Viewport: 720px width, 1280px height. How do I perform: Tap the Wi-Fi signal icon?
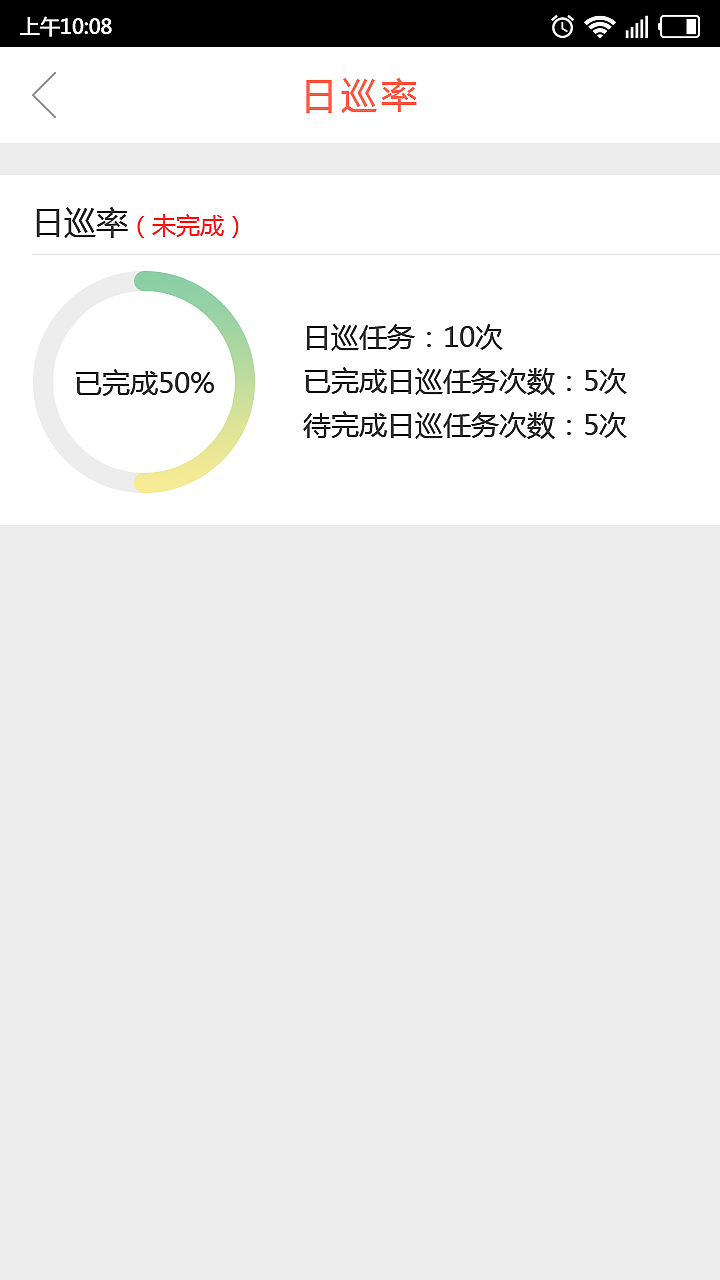tap(598, 26)
